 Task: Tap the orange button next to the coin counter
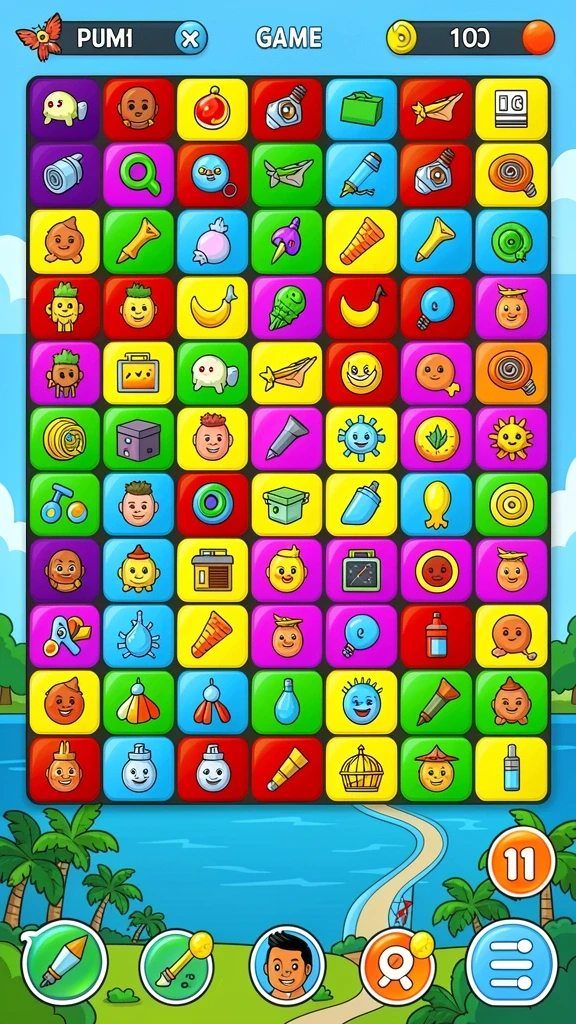click(539, 38)
